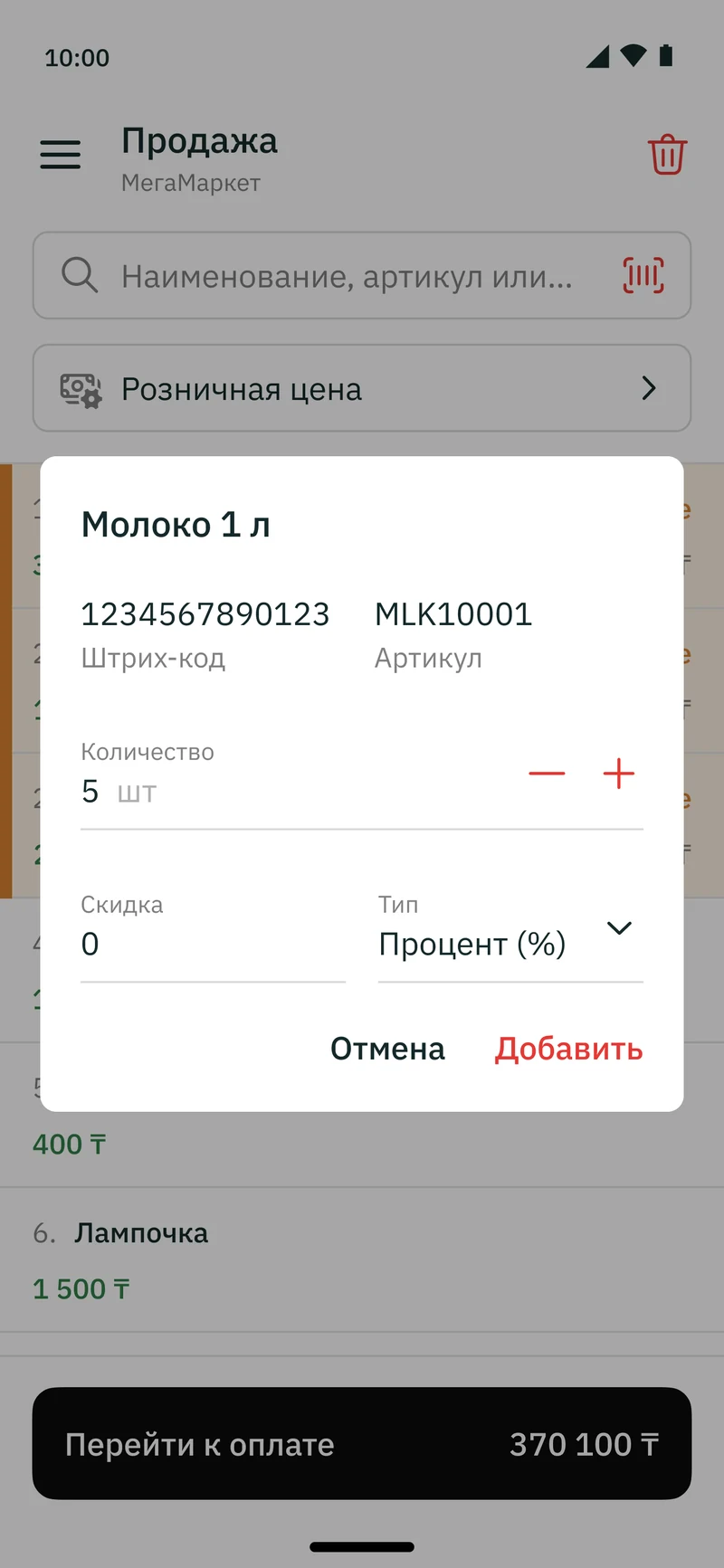Proceed with Перейти к оплате

(x=362, y=1443)
